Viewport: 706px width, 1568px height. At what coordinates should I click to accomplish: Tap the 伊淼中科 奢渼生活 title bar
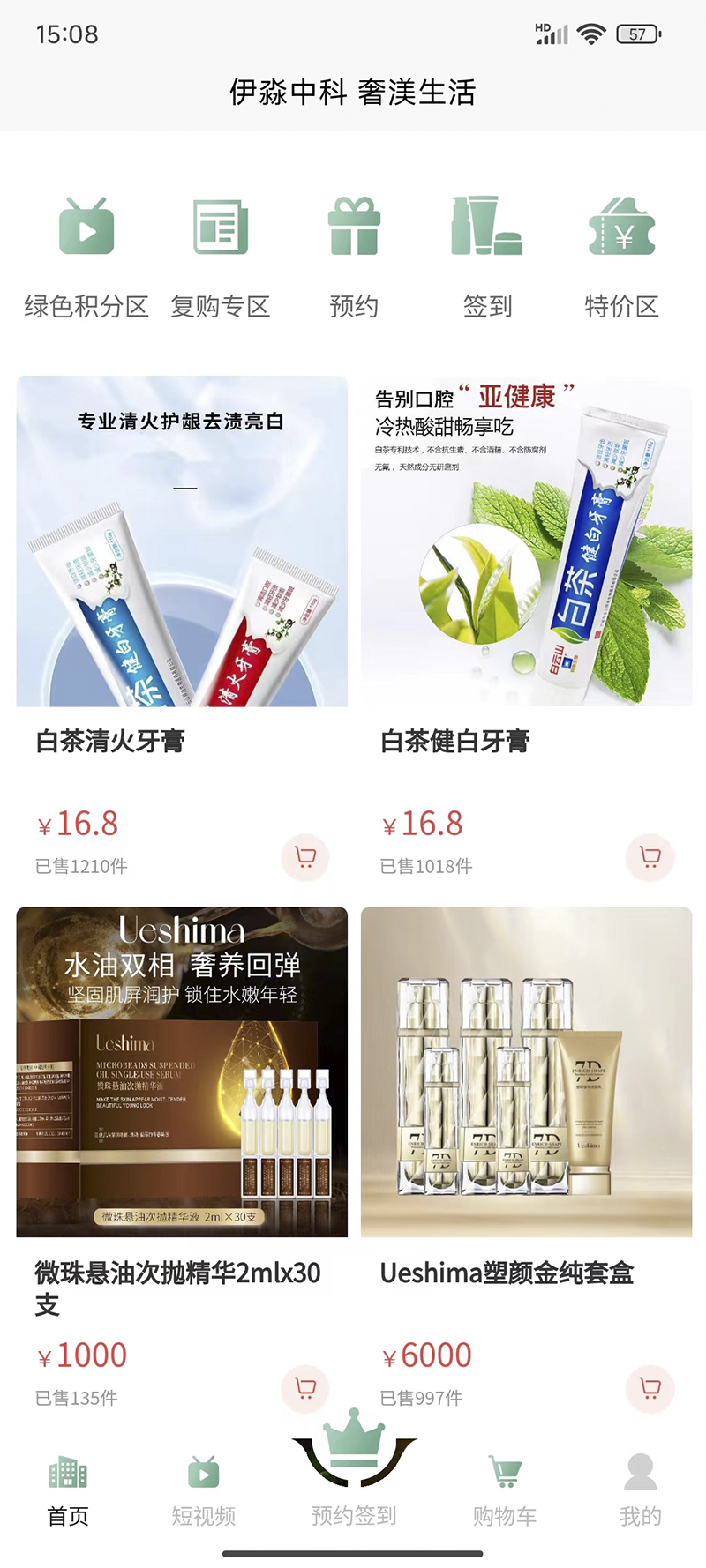click(x=353, y=93)
